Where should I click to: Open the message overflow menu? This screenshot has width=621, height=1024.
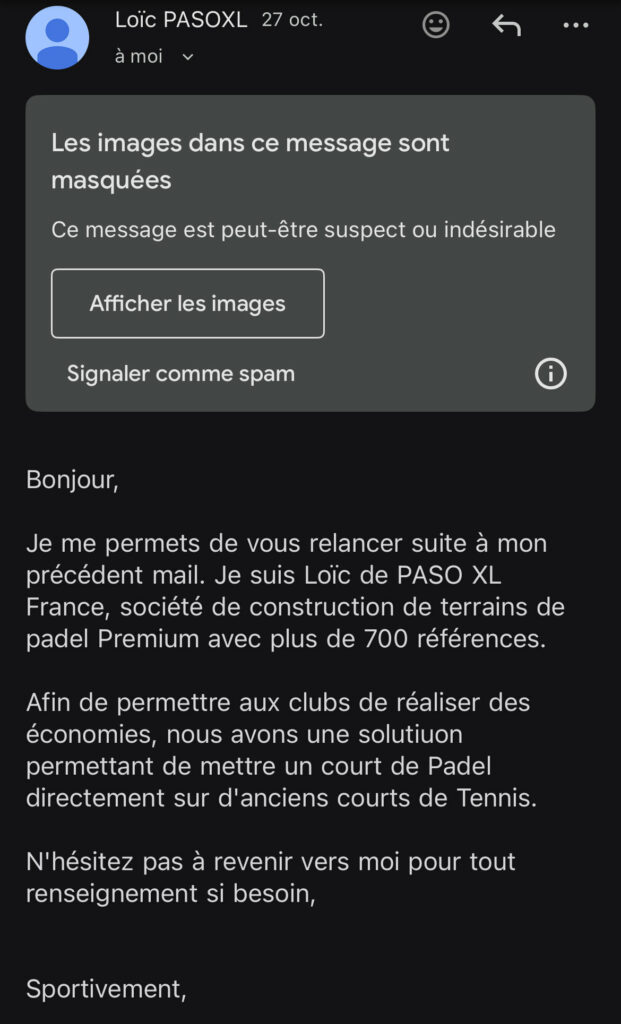(576, 25)
